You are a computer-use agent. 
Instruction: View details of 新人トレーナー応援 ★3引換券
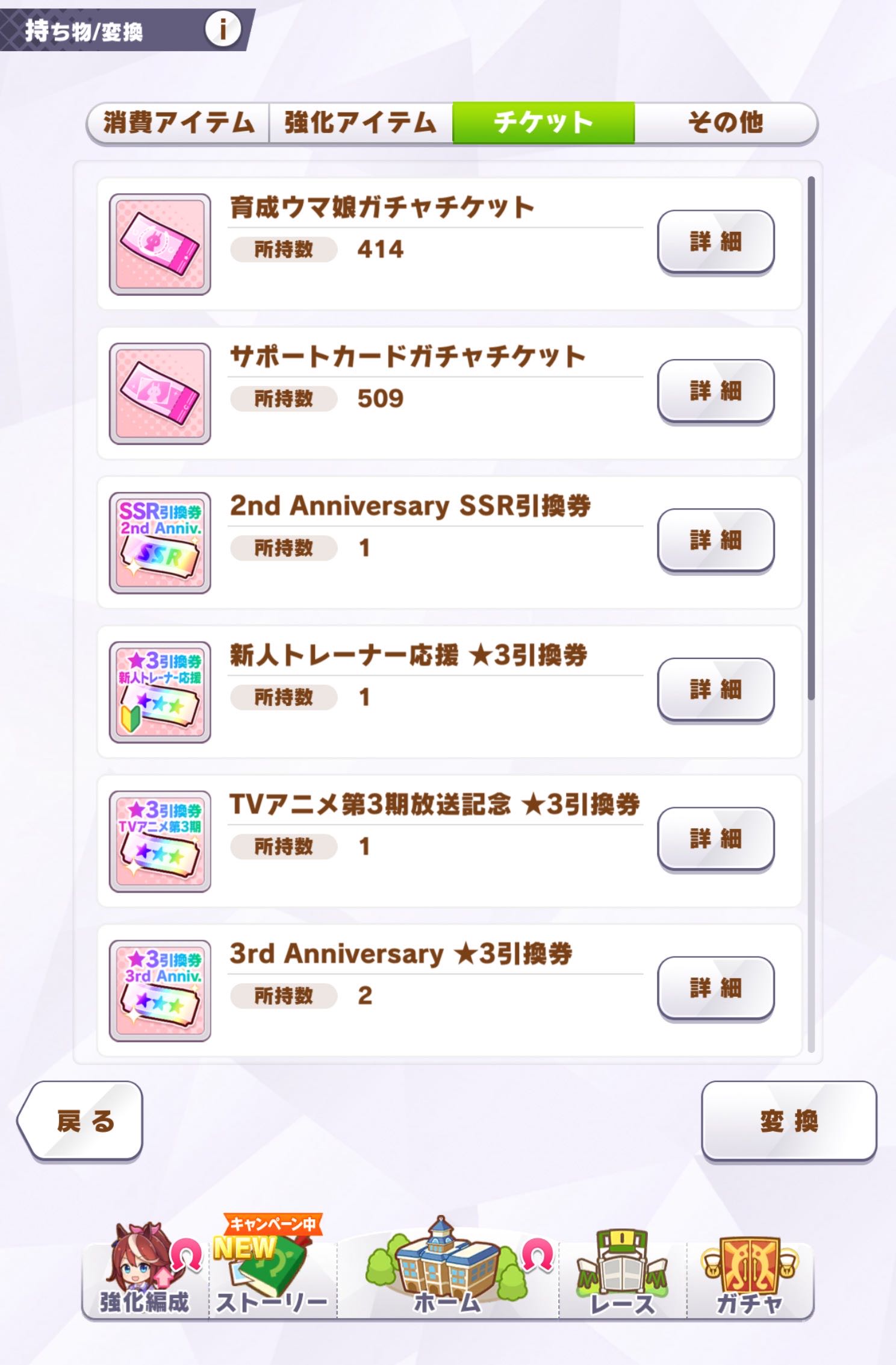point(715,690)
